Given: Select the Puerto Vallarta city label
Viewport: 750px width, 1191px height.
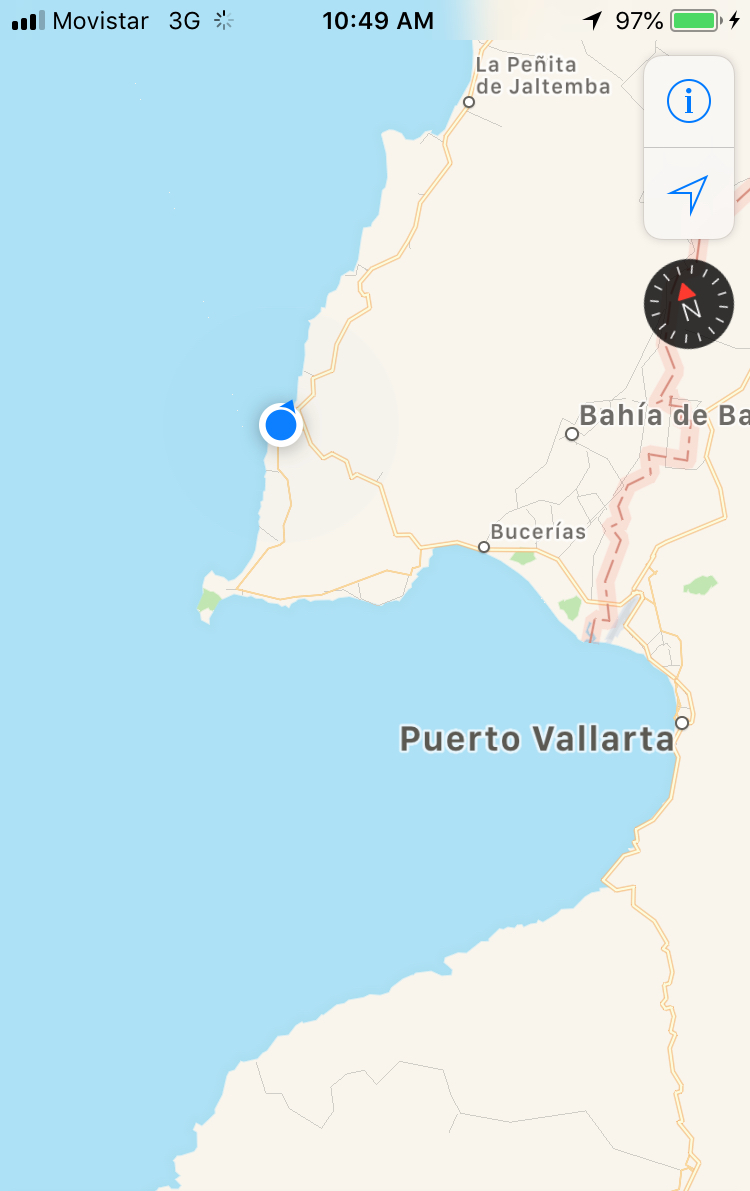Looking at the screenshot, I should click(537, 739).
